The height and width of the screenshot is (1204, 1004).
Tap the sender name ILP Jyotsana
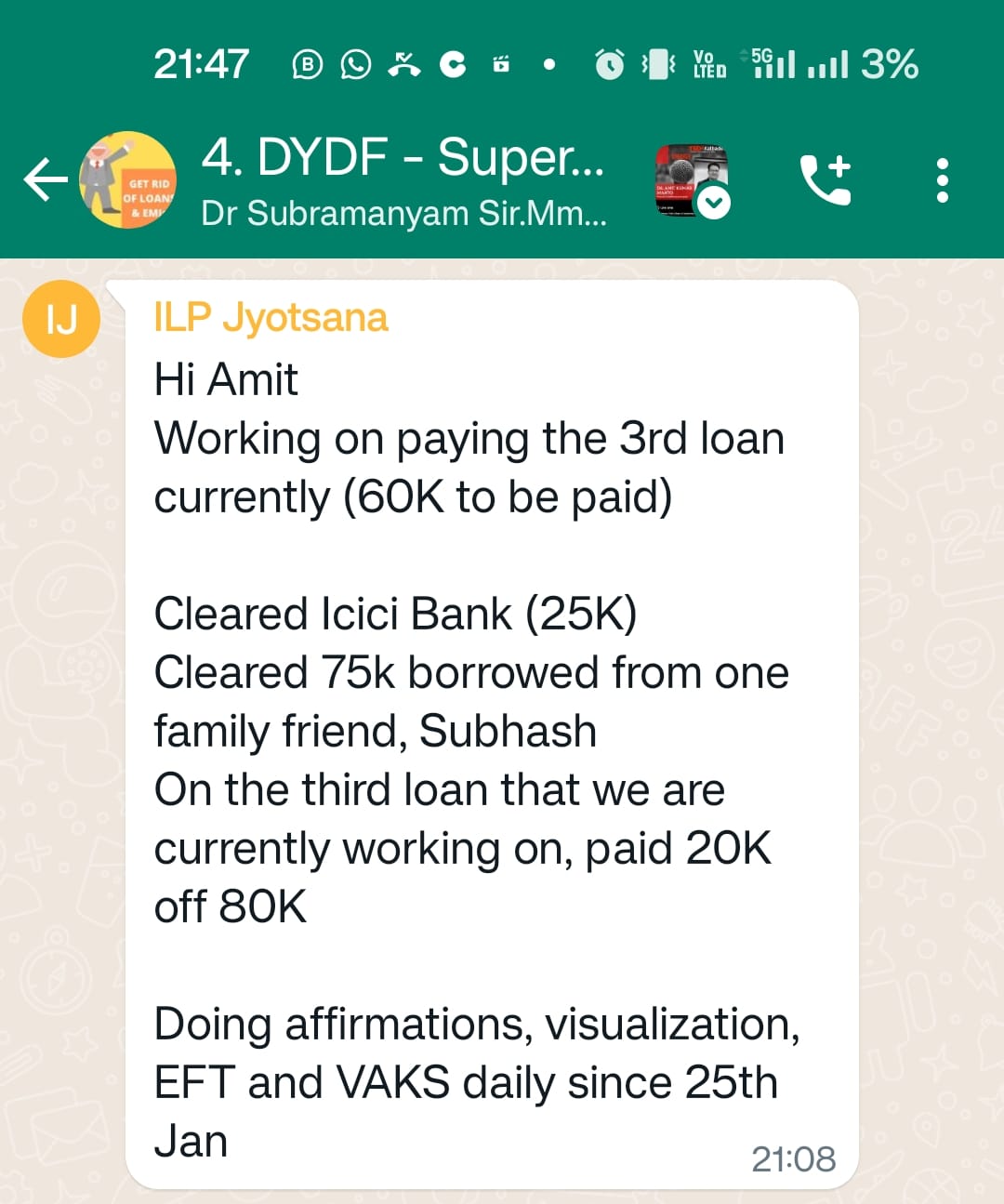coord(271,317)
